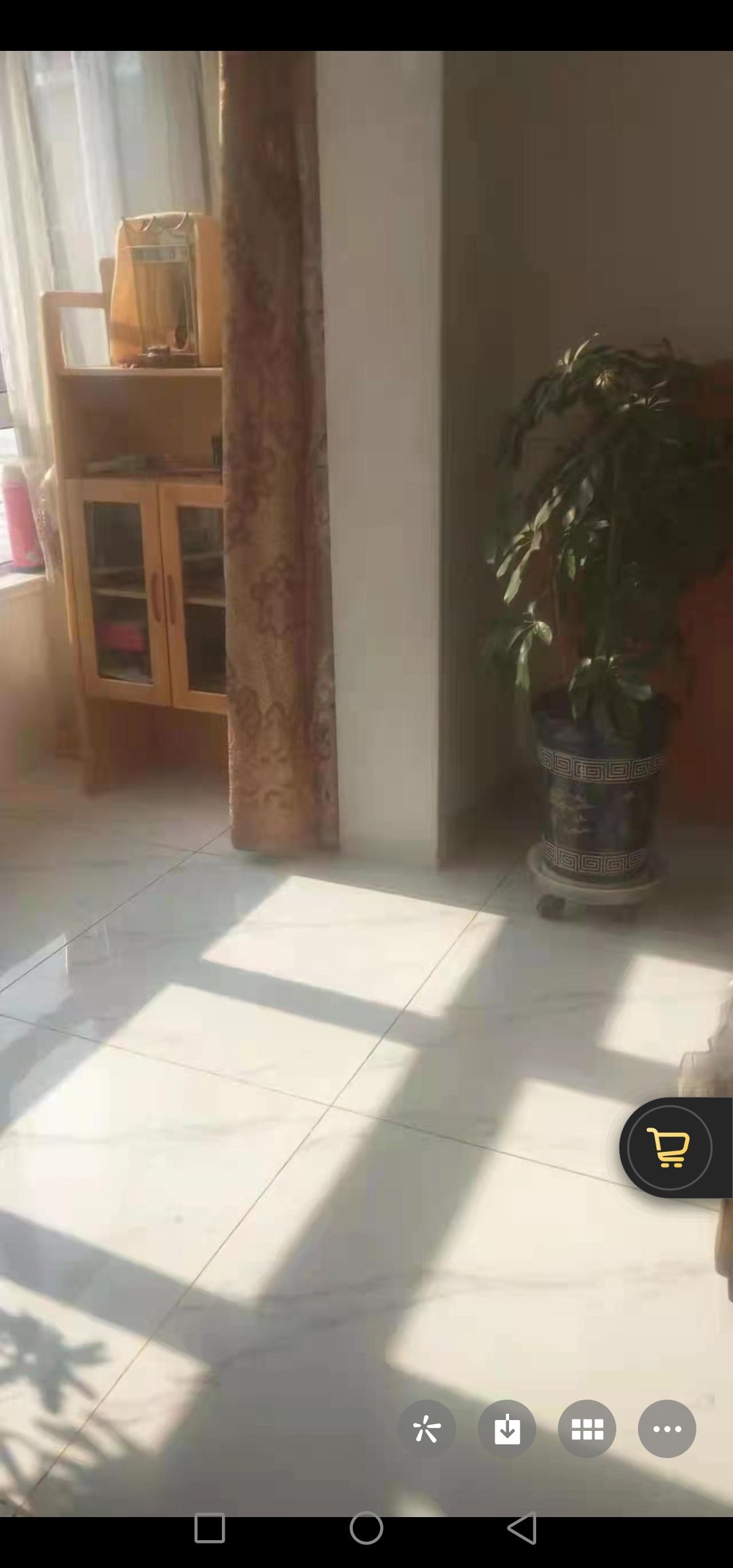Download this photo
Screen dimensions: 733x1568
pyautogui.click(x=507, y=1429)
